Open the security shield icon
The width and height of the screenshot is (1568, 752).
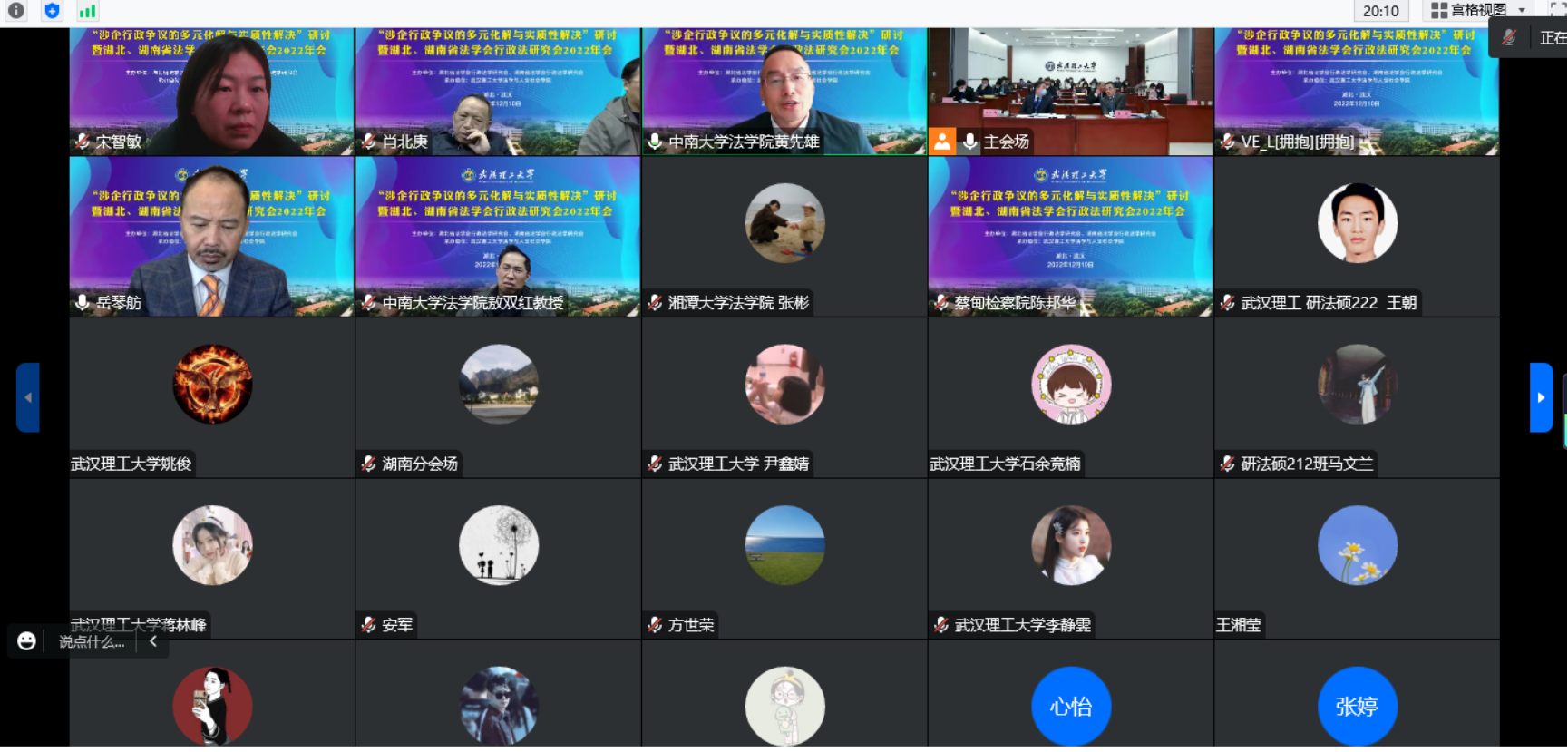(x=52, y=11)
